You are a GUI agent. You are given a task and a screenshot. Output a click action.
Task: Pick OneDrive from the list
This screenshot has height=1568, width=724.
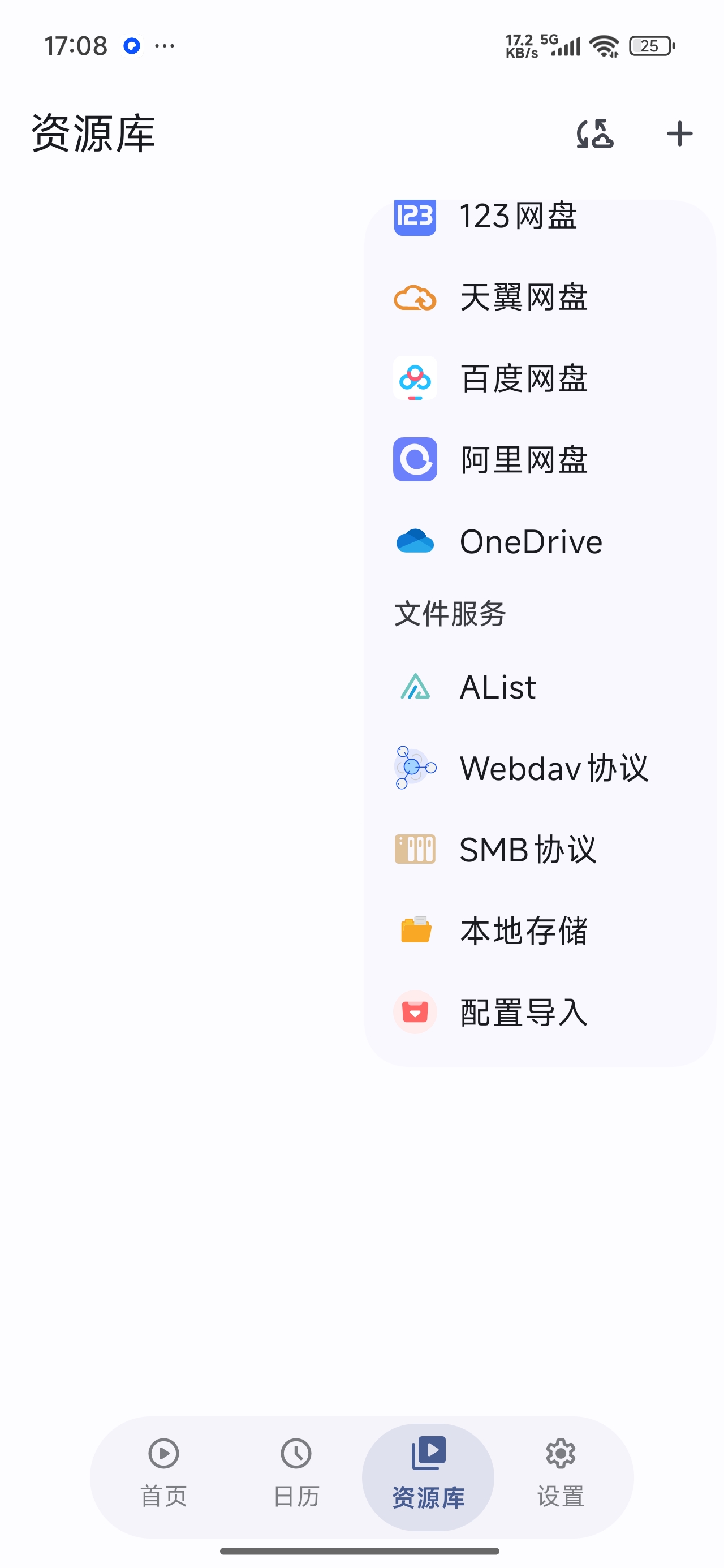[540, 541]
